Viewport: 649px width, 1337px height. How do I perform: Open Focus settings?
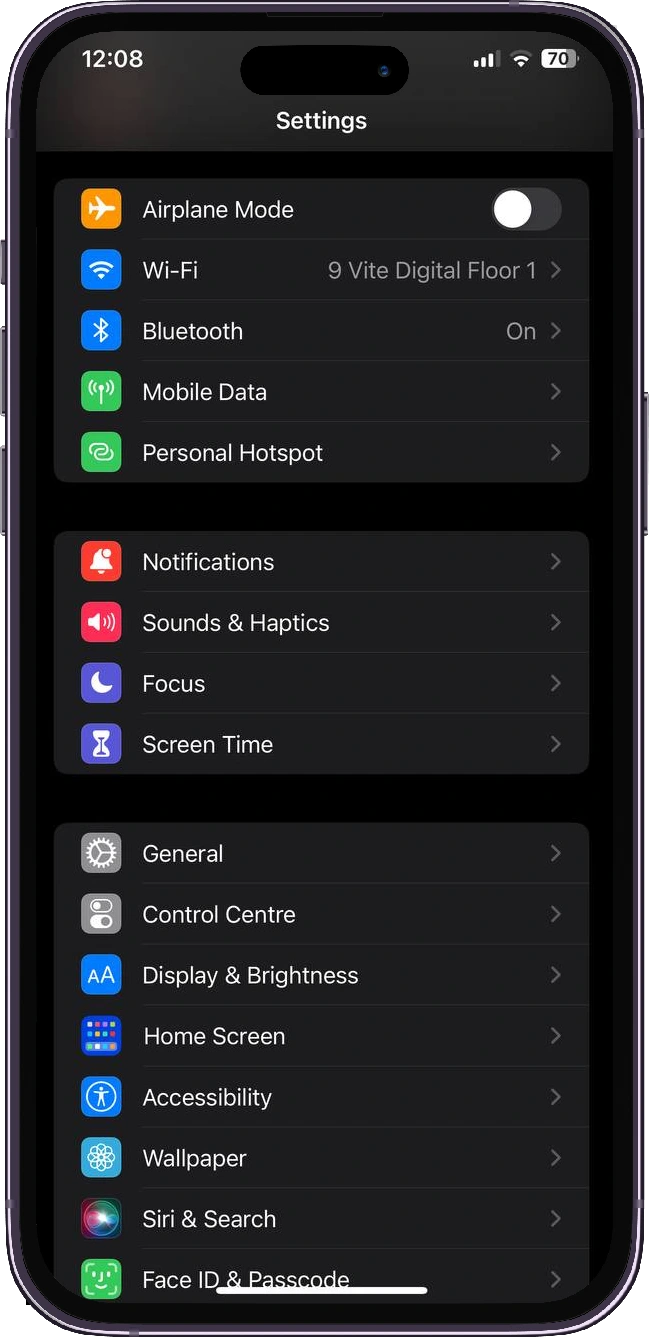tap(321, 684)
